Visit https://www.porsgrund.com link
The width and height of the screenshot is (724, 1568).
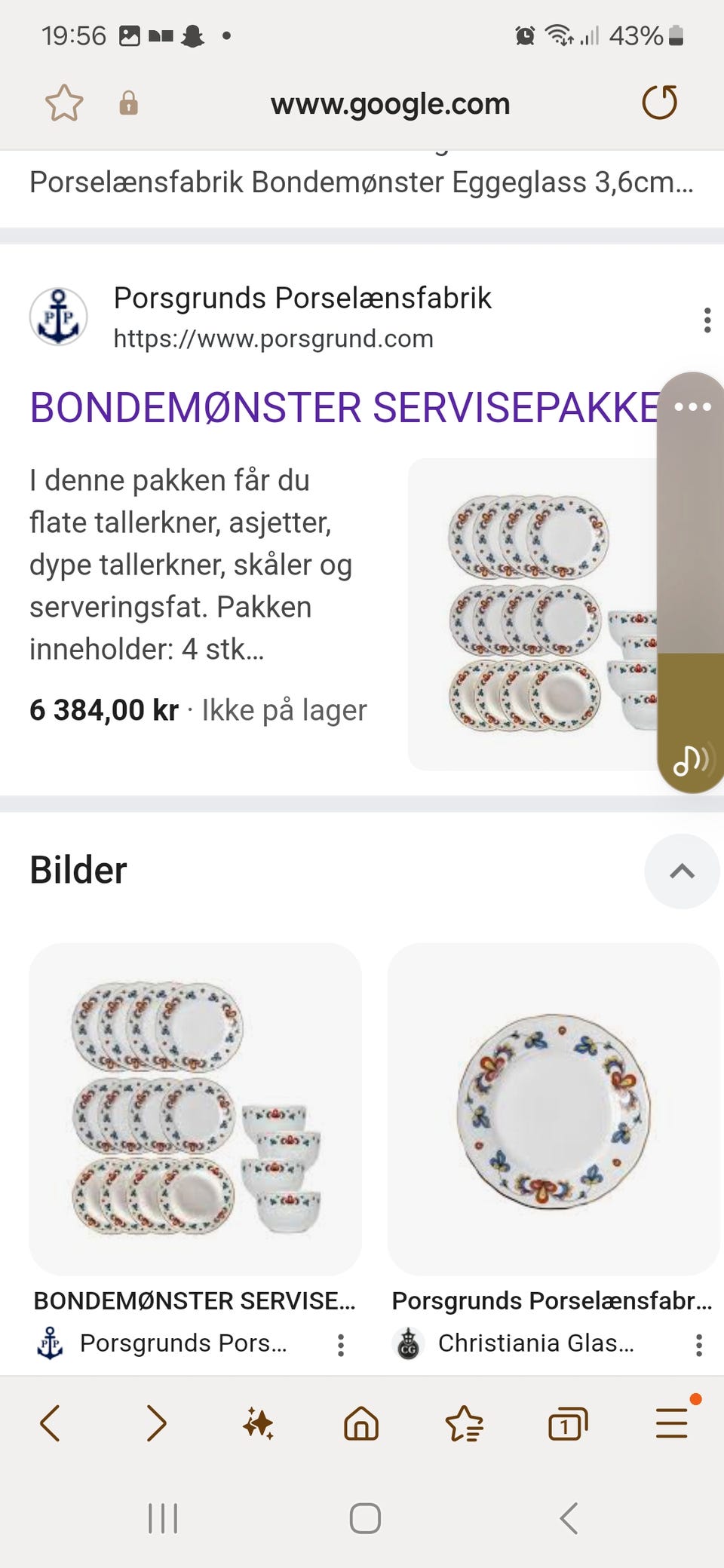[273, 338]
